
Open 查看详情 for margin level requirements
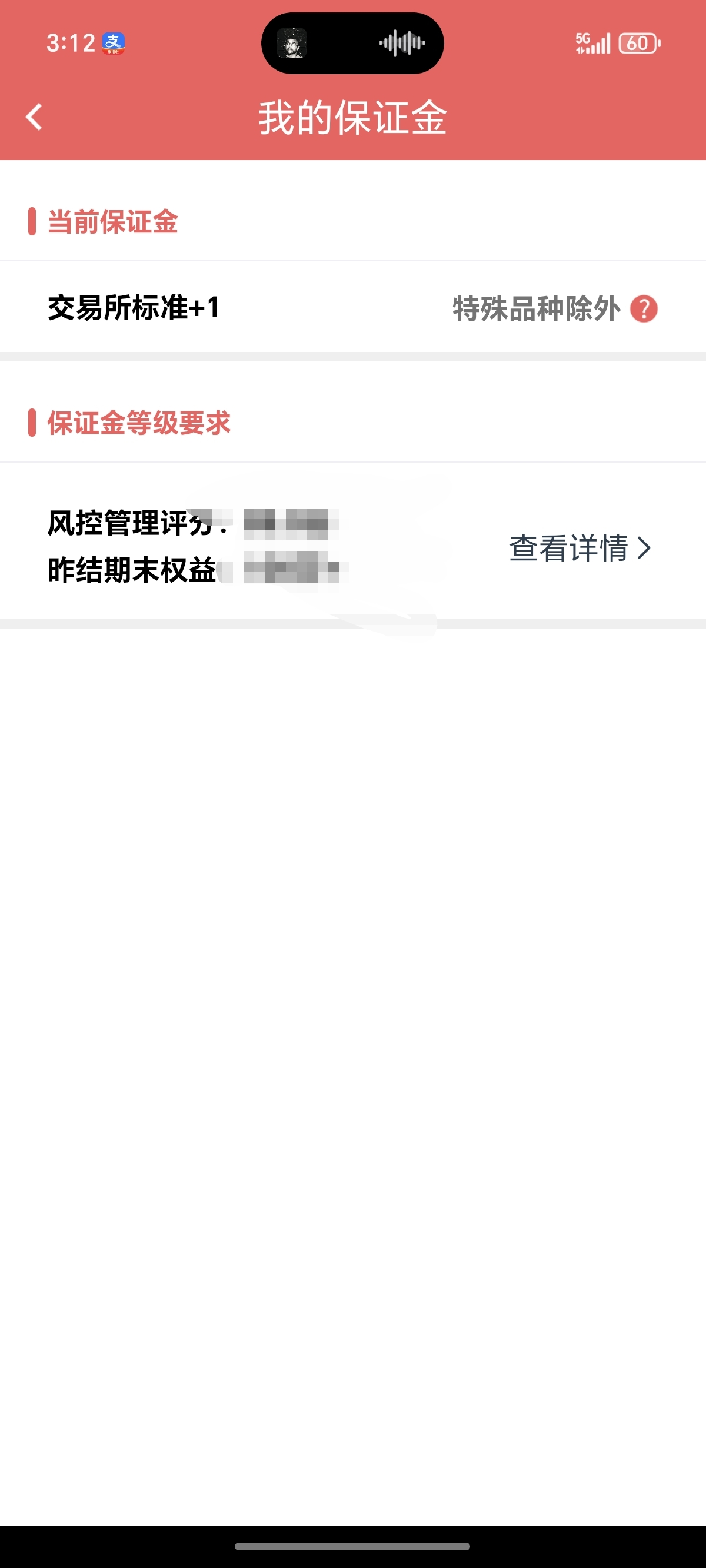[579, 548]
